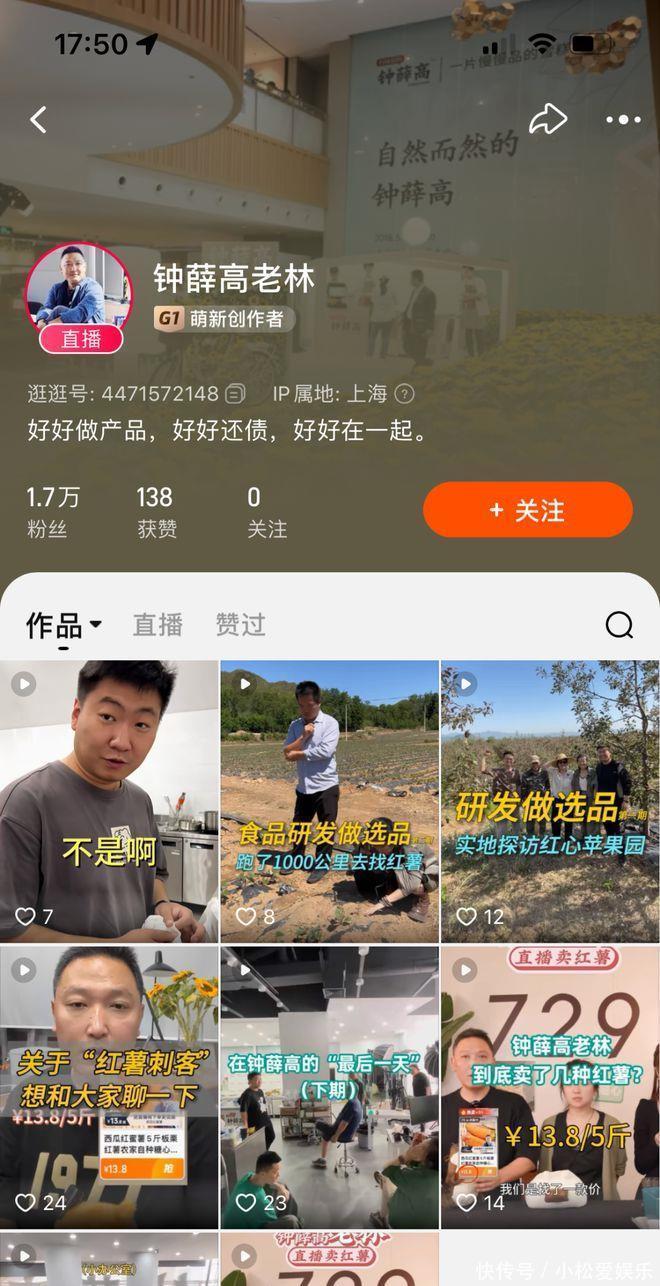Image resolution: width=660 pixels, height=1286 pixels.
Task: Switch to the 直播 tab
Action: pos(158,625)
